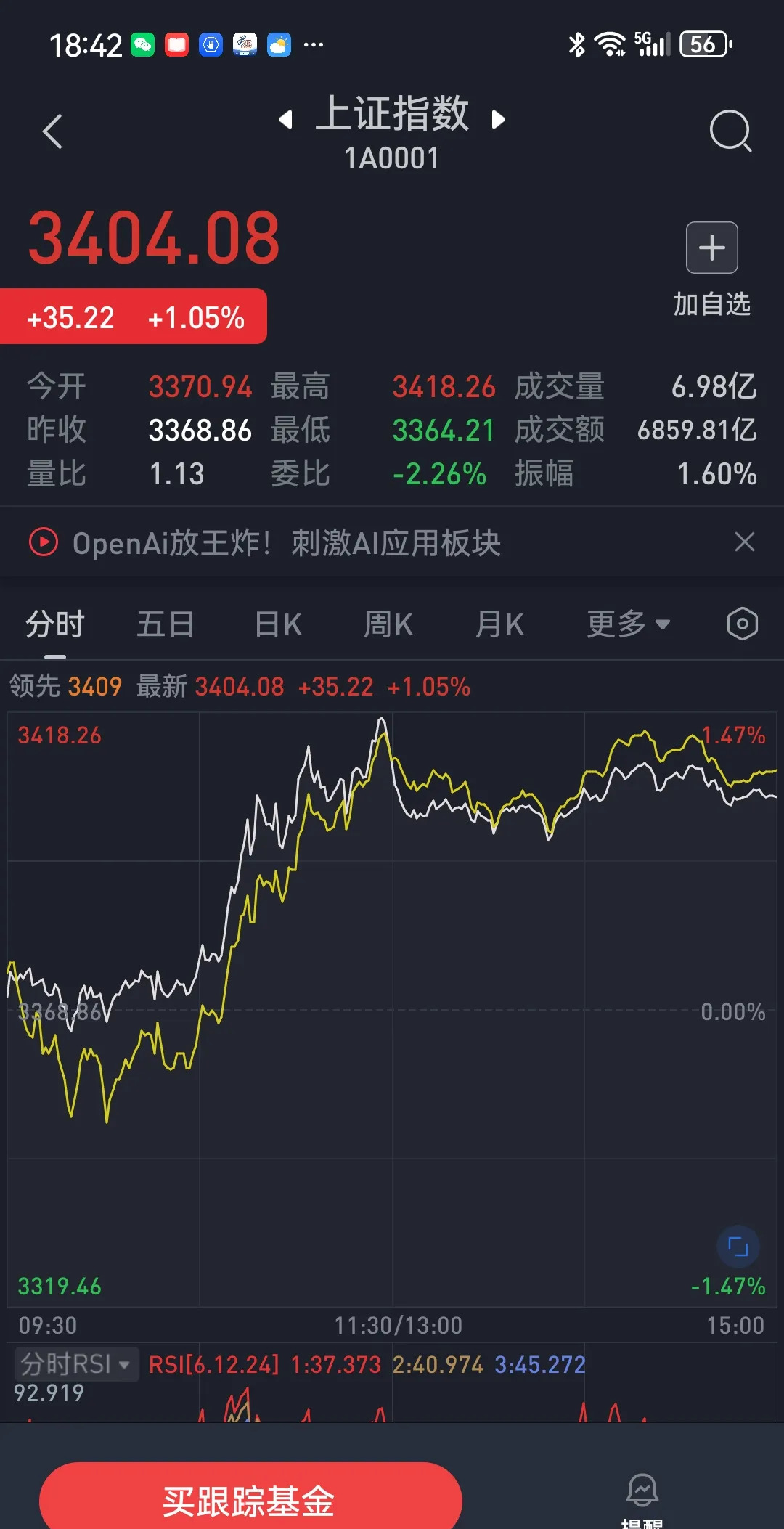The width and height of the screenshot is (784, 1529).
Task: Open WeChat from the status bar
Action: pyautogui.click(x=144, y=45)
